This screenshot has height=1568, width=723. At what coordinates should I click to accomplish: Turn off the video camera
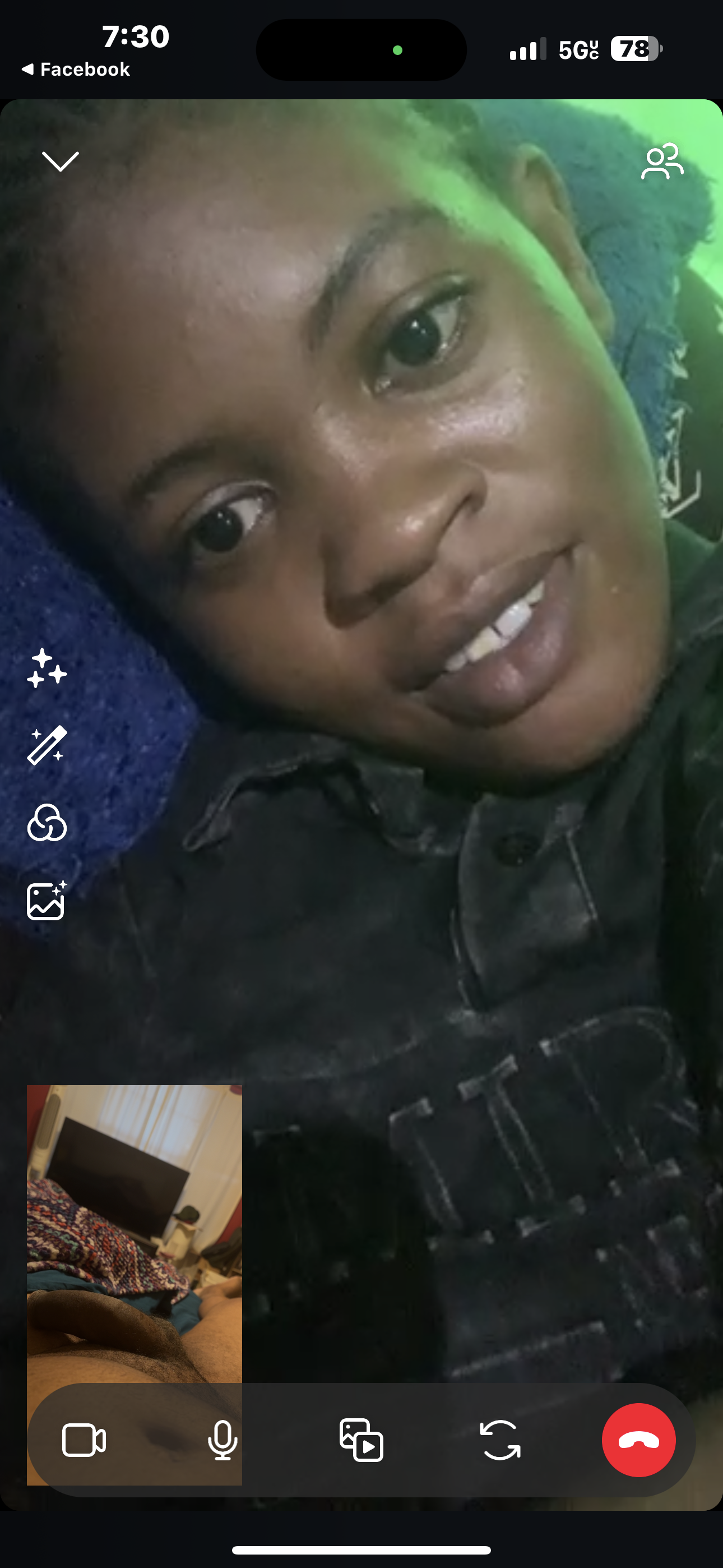(84, 1440)
